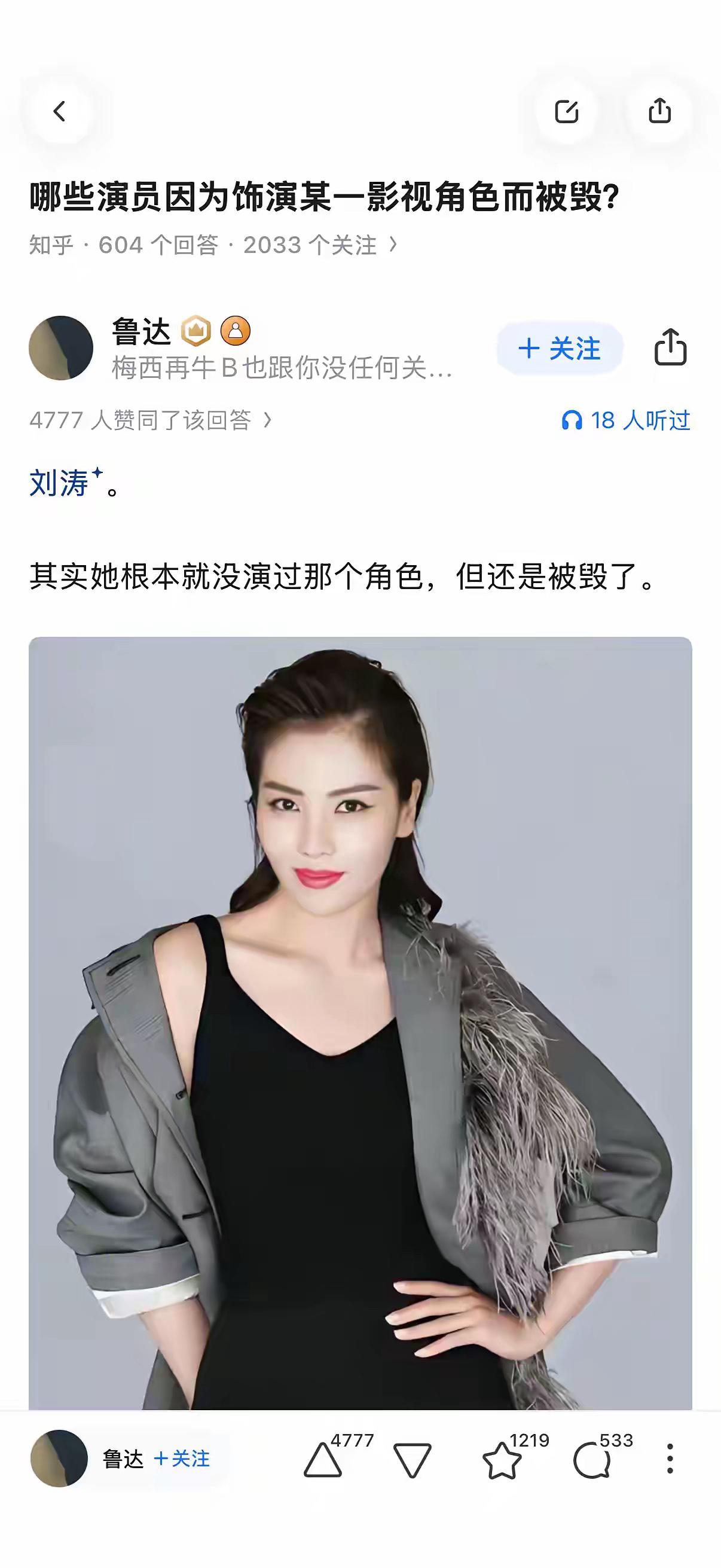Viewport: 721px width, 1568px height.
Task: Expand the 2033 followers detail chevron
Action: [393, 244]
